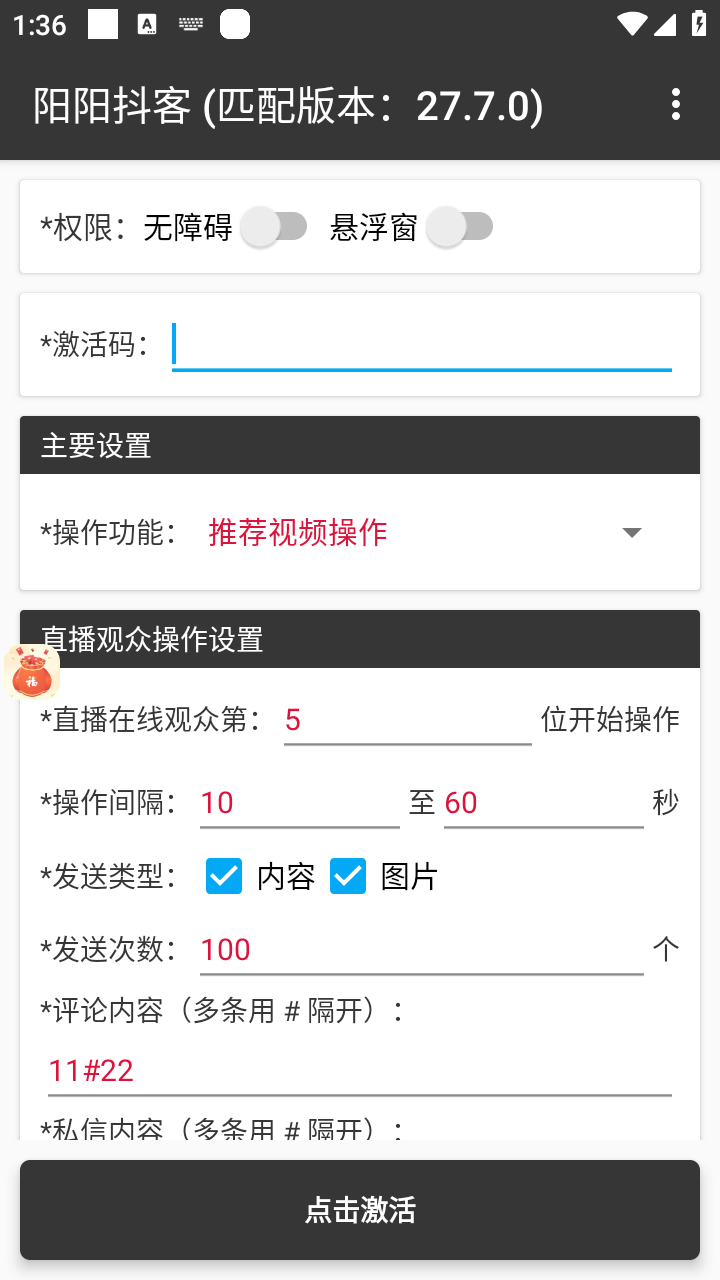Enable the 悬浮窗 permission toggle
Viewport: 720px width, 1280px height.
tap(461, 227)
